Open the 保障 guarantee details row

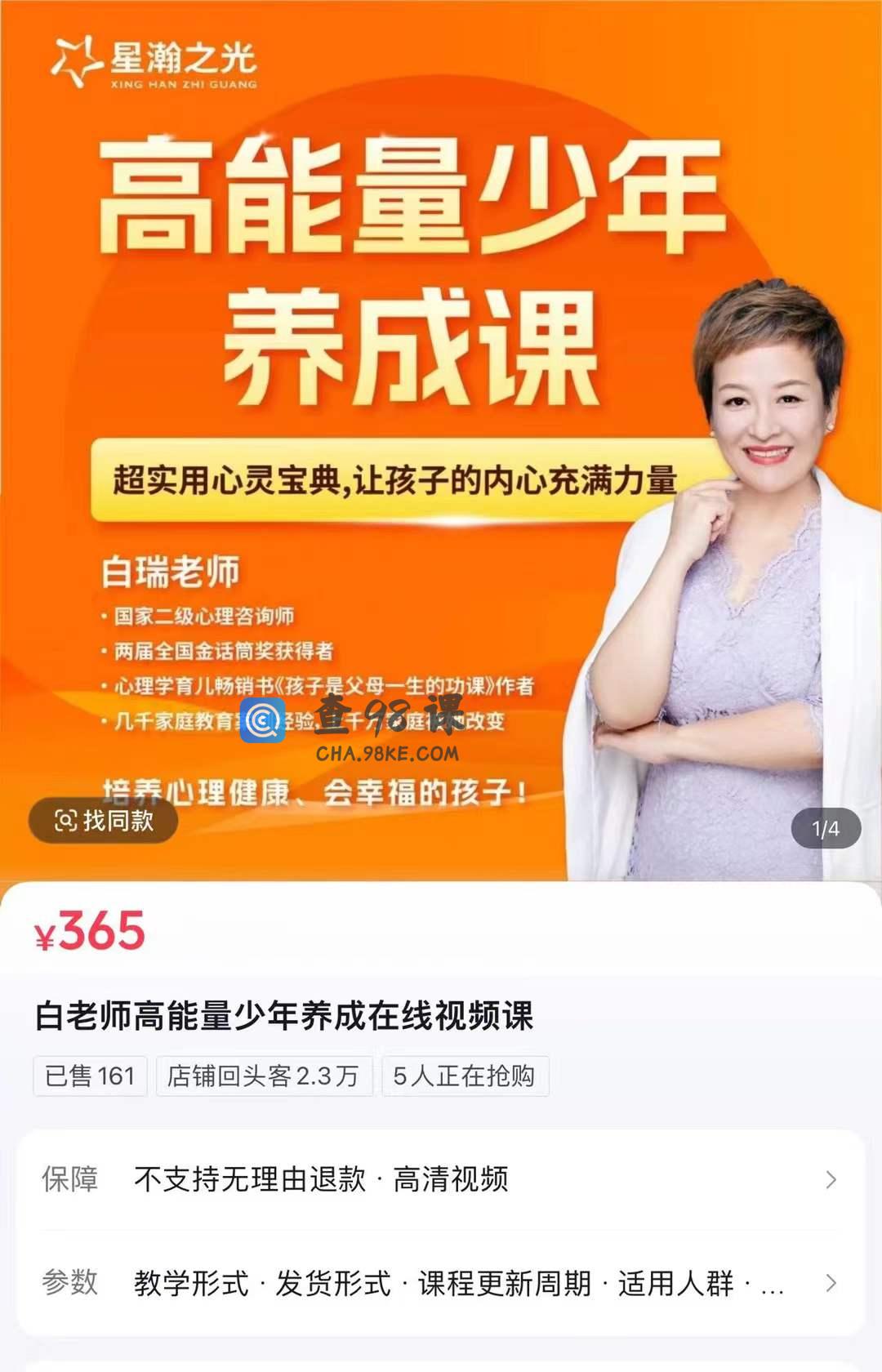(441, 1179)
